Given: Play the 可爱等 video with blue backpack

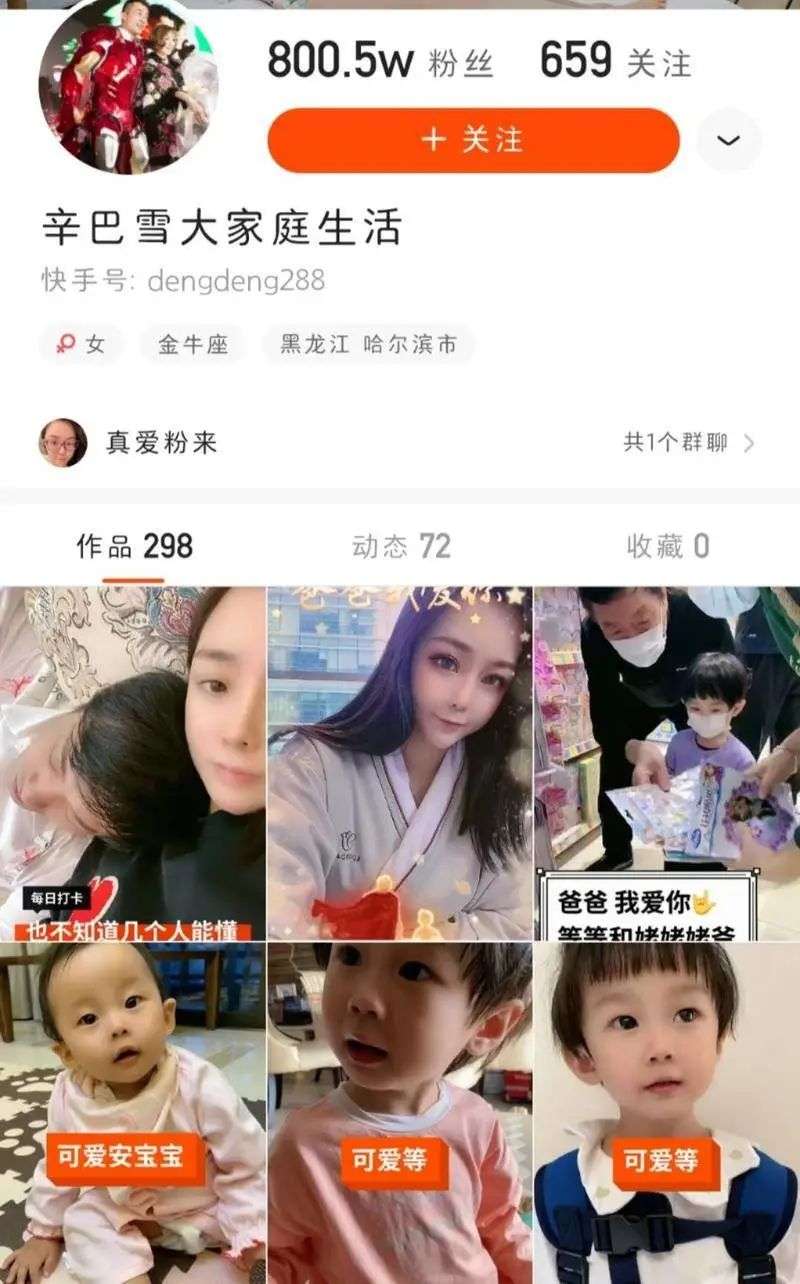Looking at the screenshot, I should pyautogui.click(x=666, y=1112).
